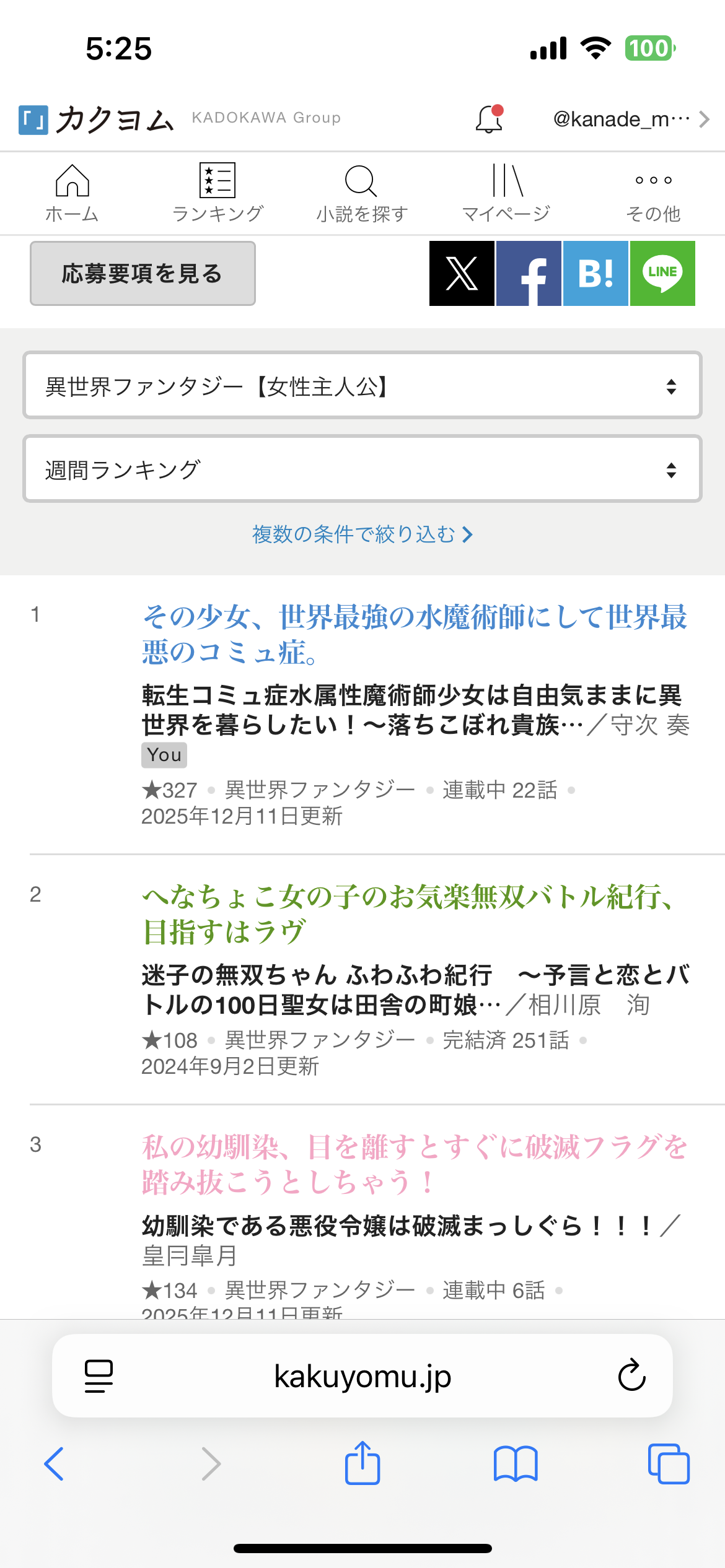Open the その他 menu
This screenshot has height=1568, width=725.
click(652, 193)
